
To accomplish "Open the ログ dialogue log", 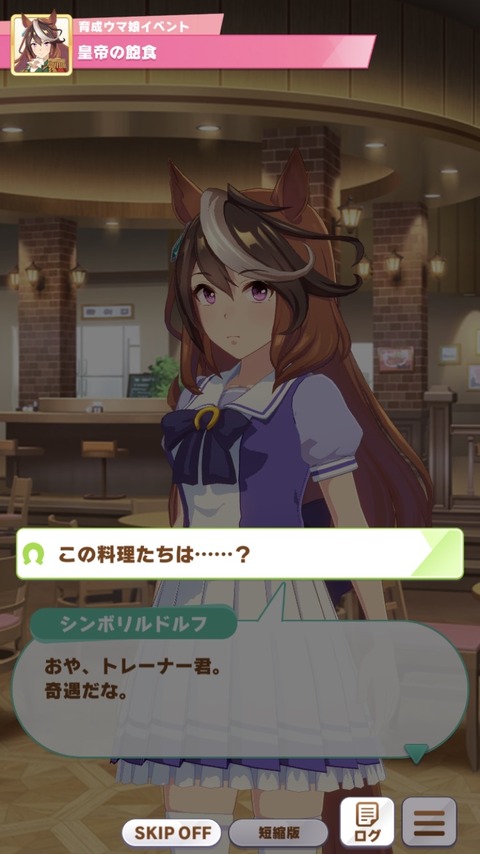I will point(367,822).
